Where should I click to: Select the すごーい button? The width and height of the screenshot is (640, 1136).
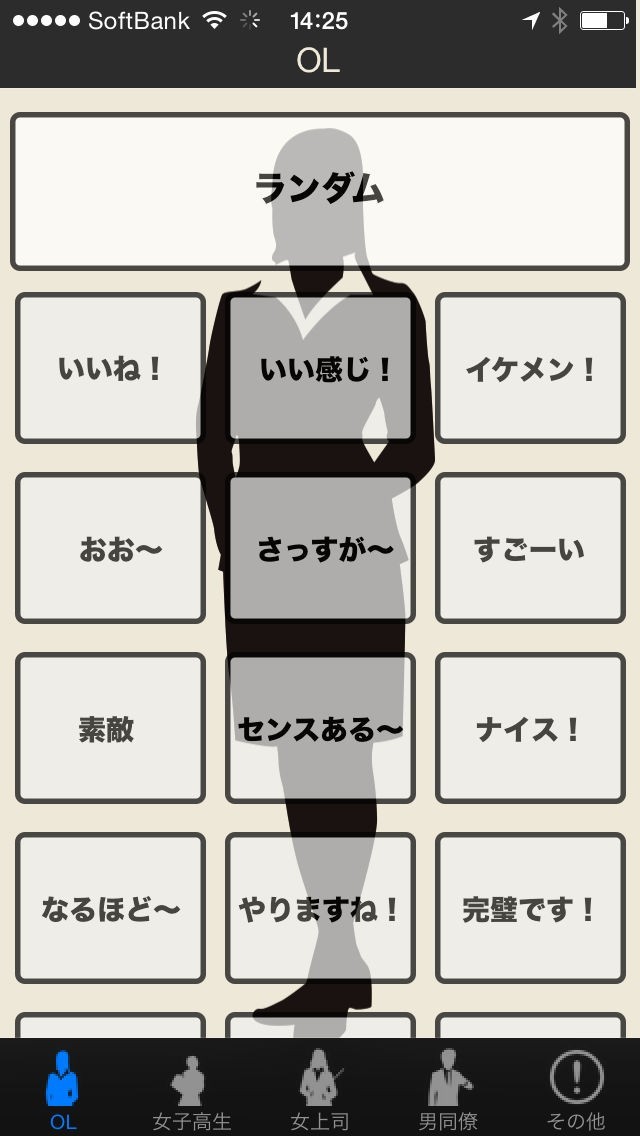[530, 548]
